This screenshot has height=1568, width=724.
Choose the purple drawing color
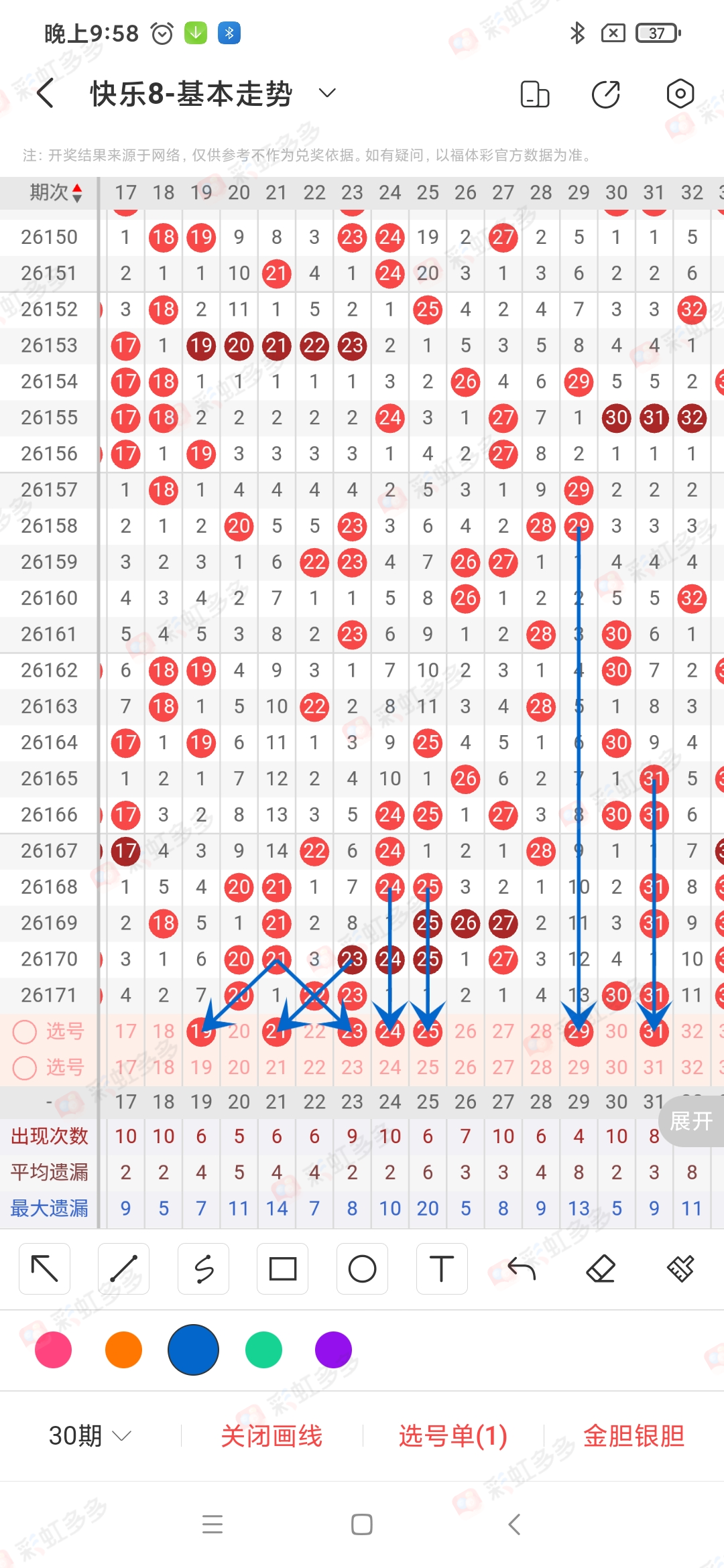pyautogui.click(x=333, y=1350)
